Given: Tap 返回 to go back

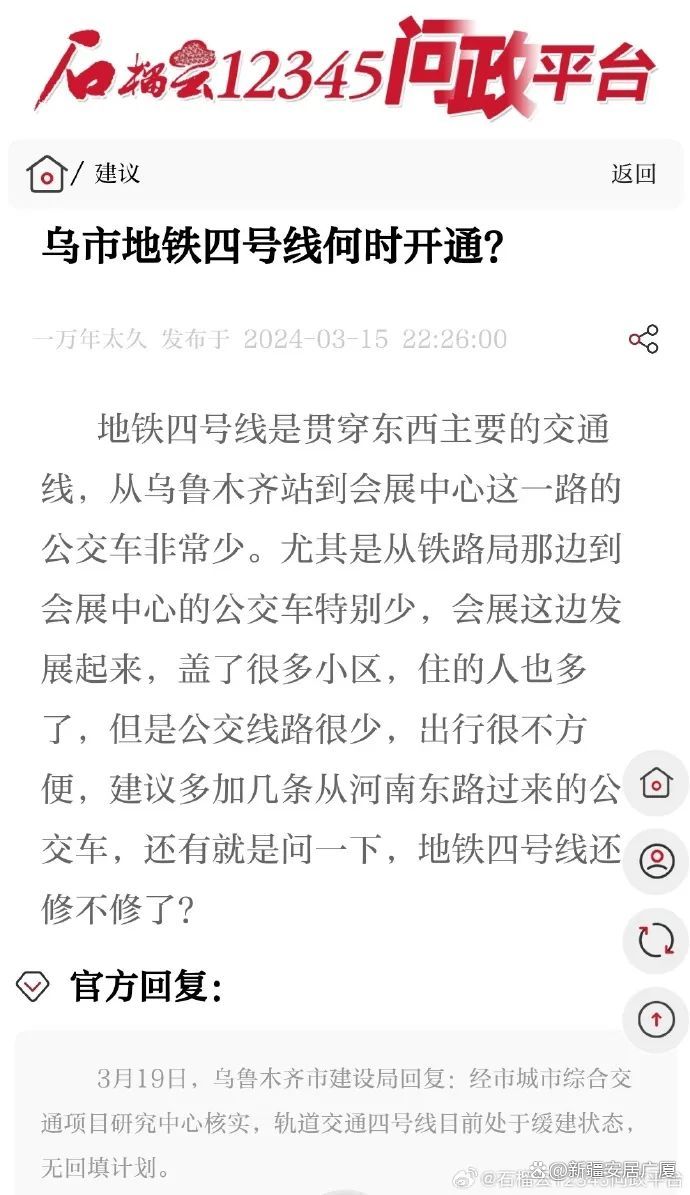Looking at the screenshot, I should tap(633, 174).
